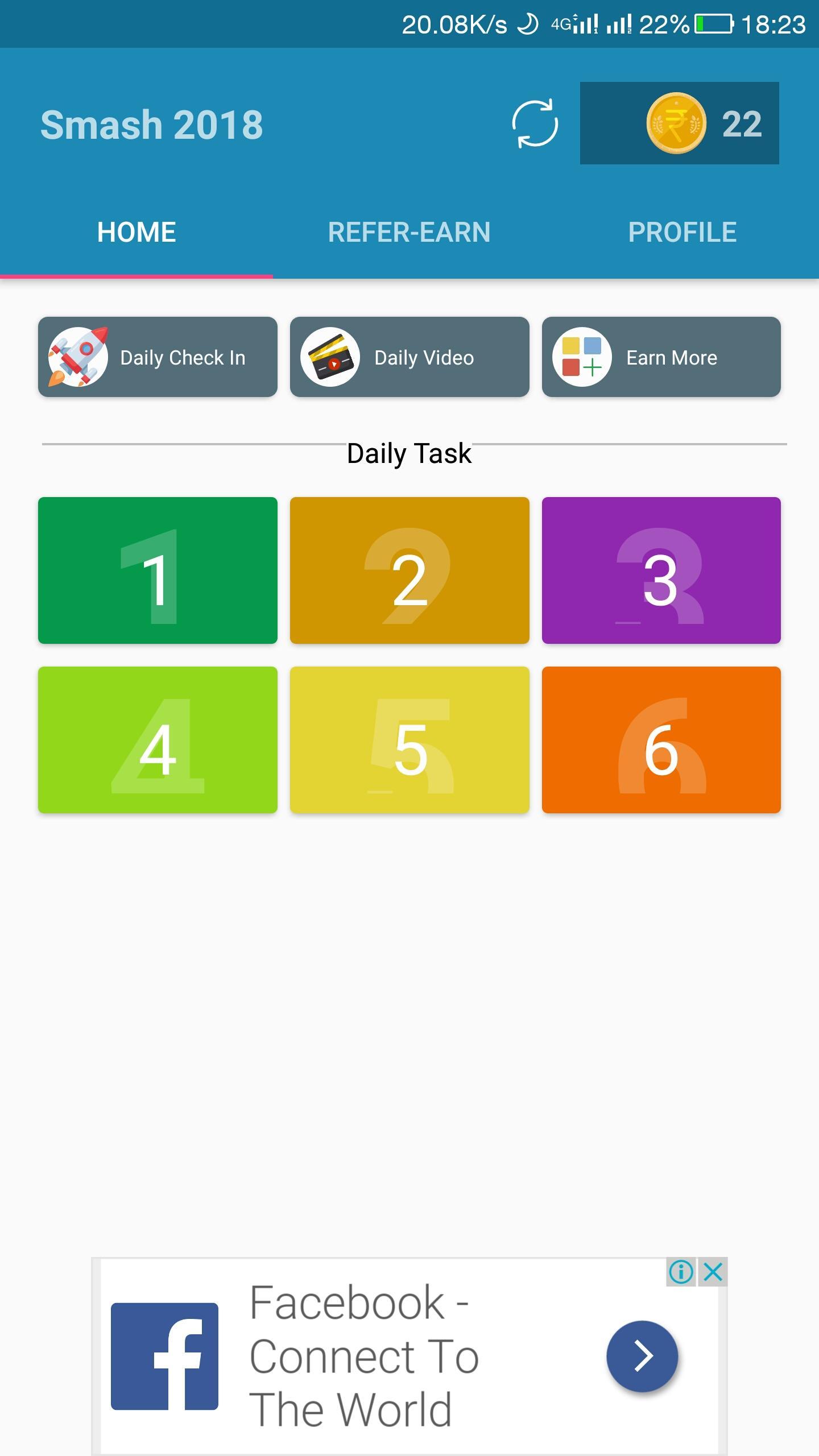
Task: Start daily task 5
Action: [x=409, y=740]
